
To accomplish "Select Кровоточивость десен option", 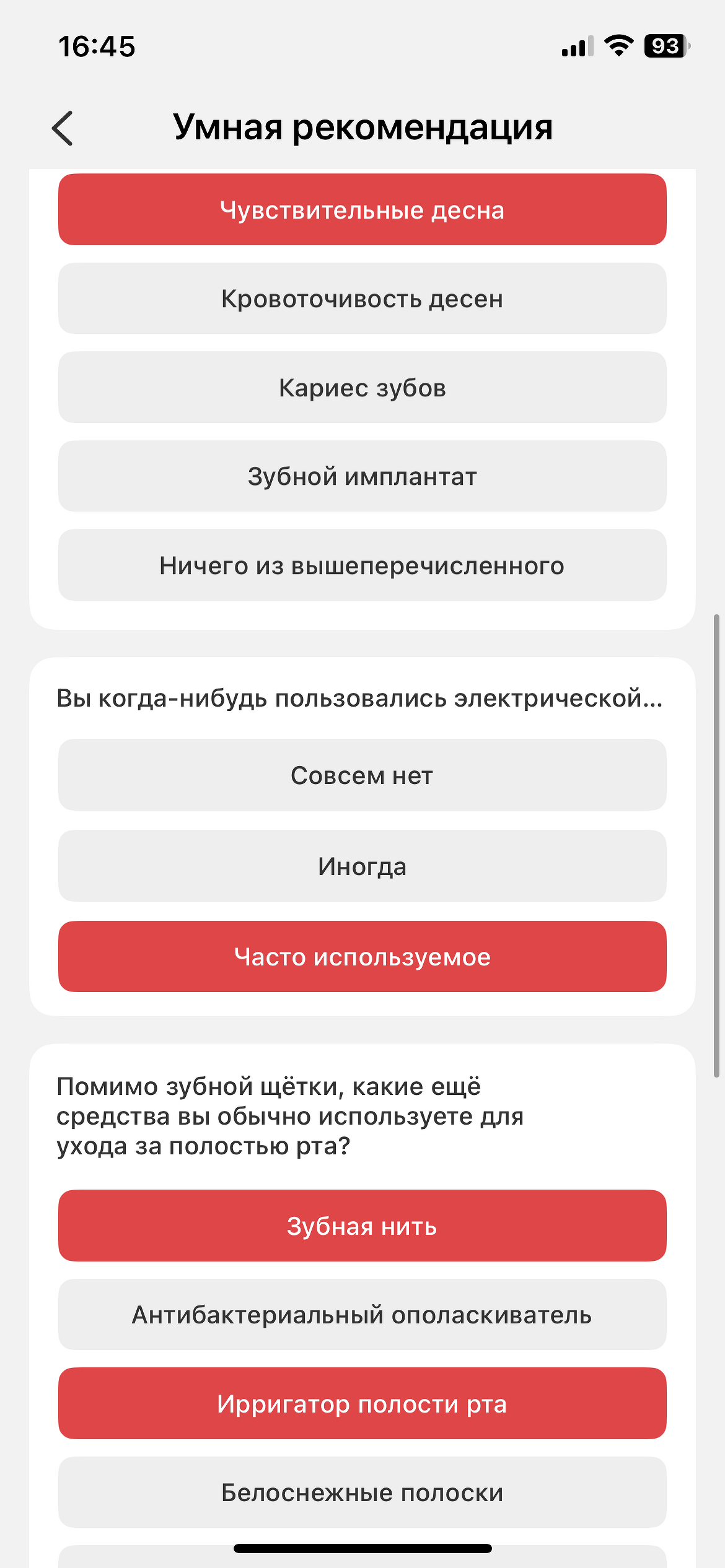I will 362,298.
